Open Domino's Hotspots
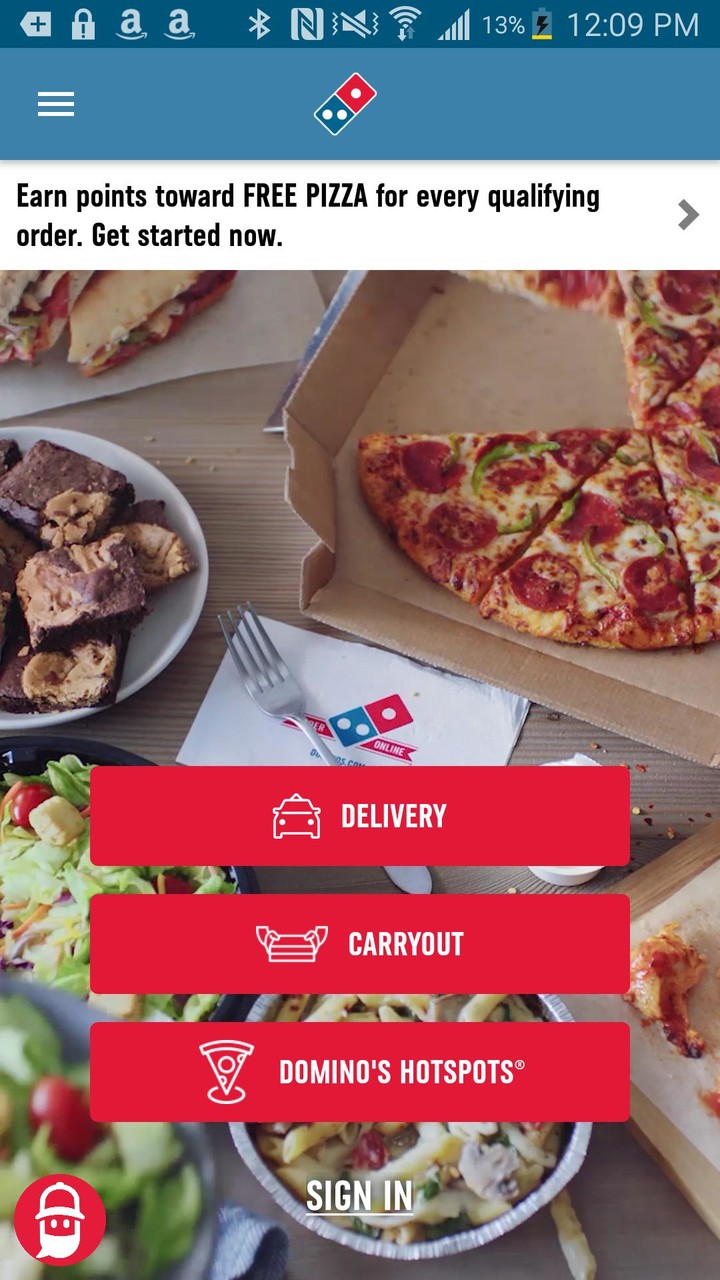 (x=360, y=1072)
